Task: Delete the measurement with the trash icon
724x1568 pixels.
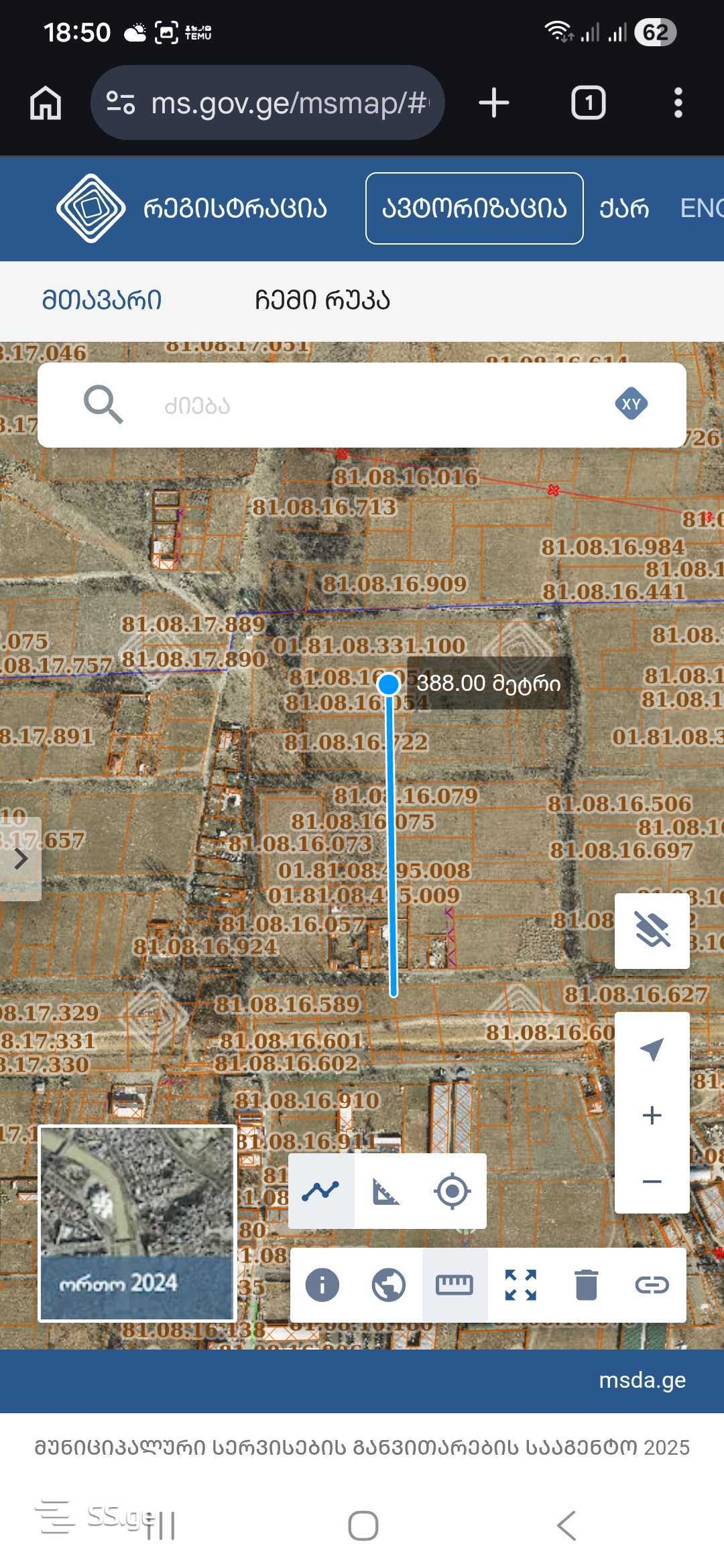Action: (587, 1285)
